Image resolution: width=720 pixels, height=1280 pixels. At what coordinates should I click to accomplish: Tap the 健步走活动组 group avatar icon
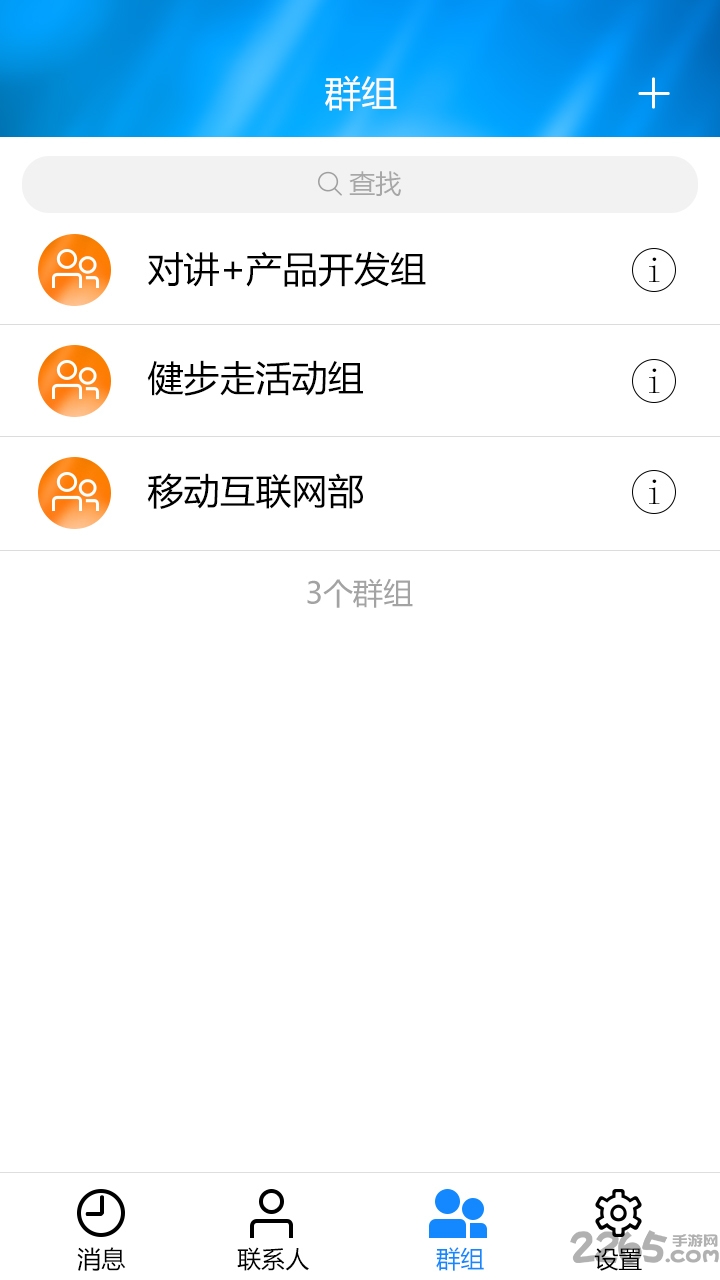[x=74, y=381]
